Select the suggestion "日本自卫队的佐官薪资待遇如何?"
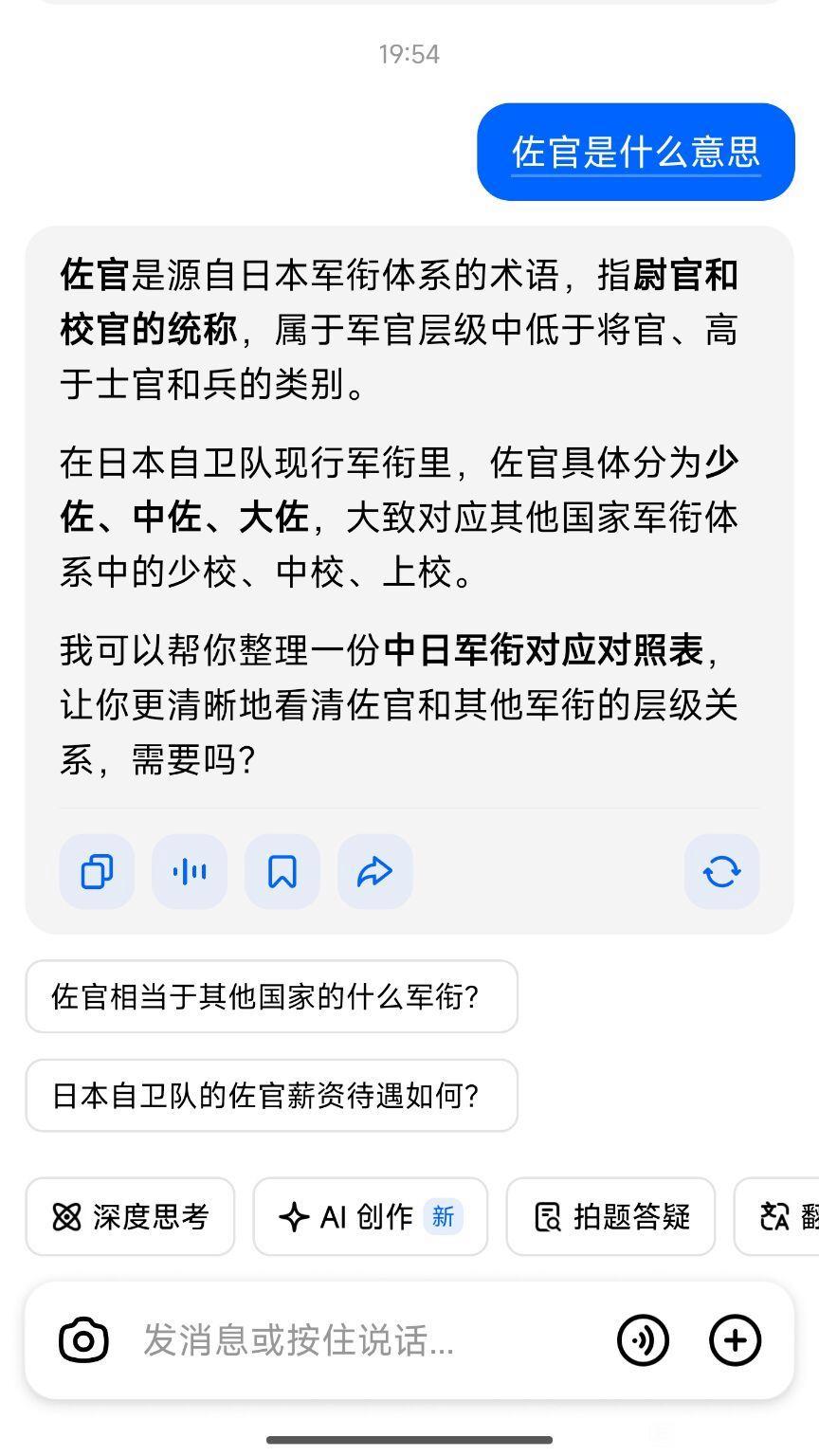The width and height of the screenshot is (819, 1456). click(271, 1096)
